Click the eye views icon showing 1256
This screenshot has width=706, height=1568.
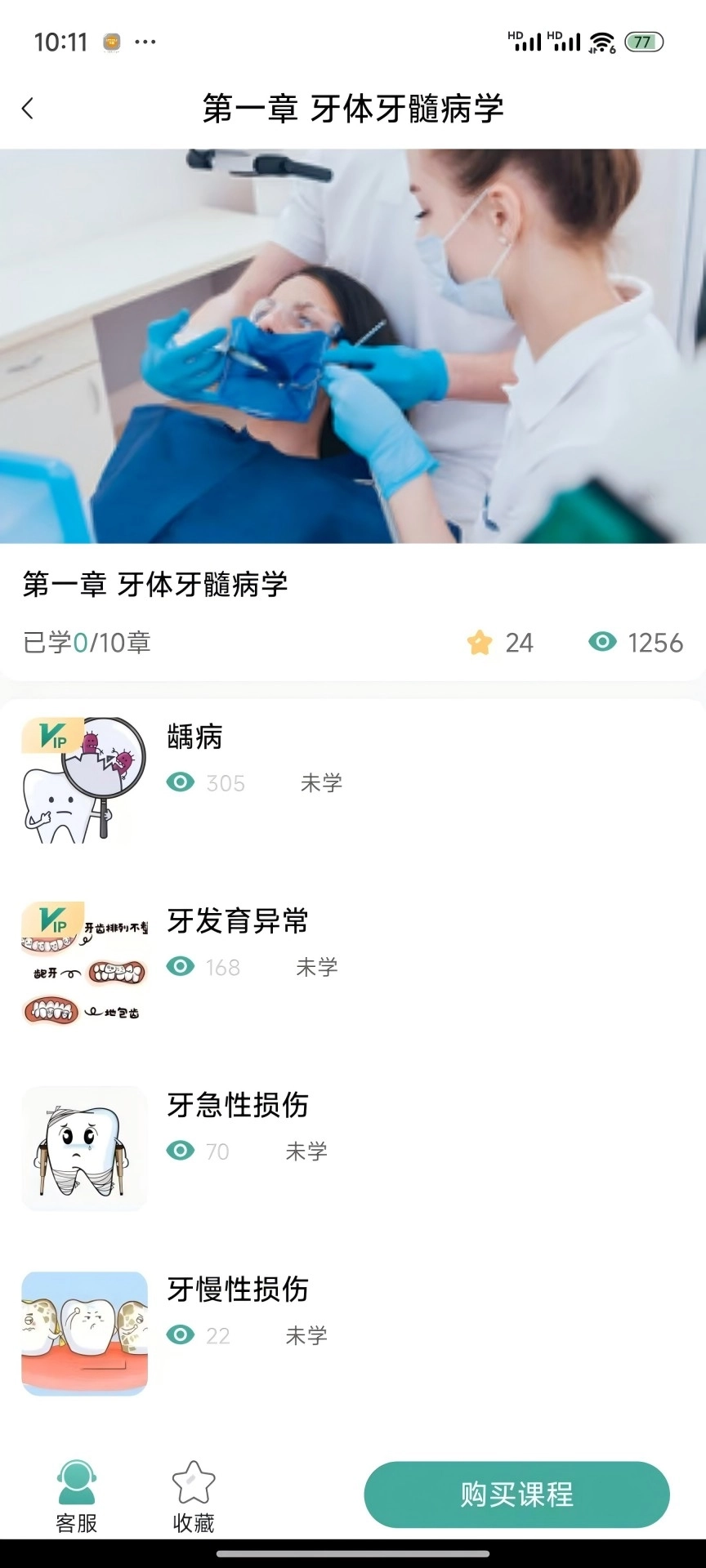[603, 643]
